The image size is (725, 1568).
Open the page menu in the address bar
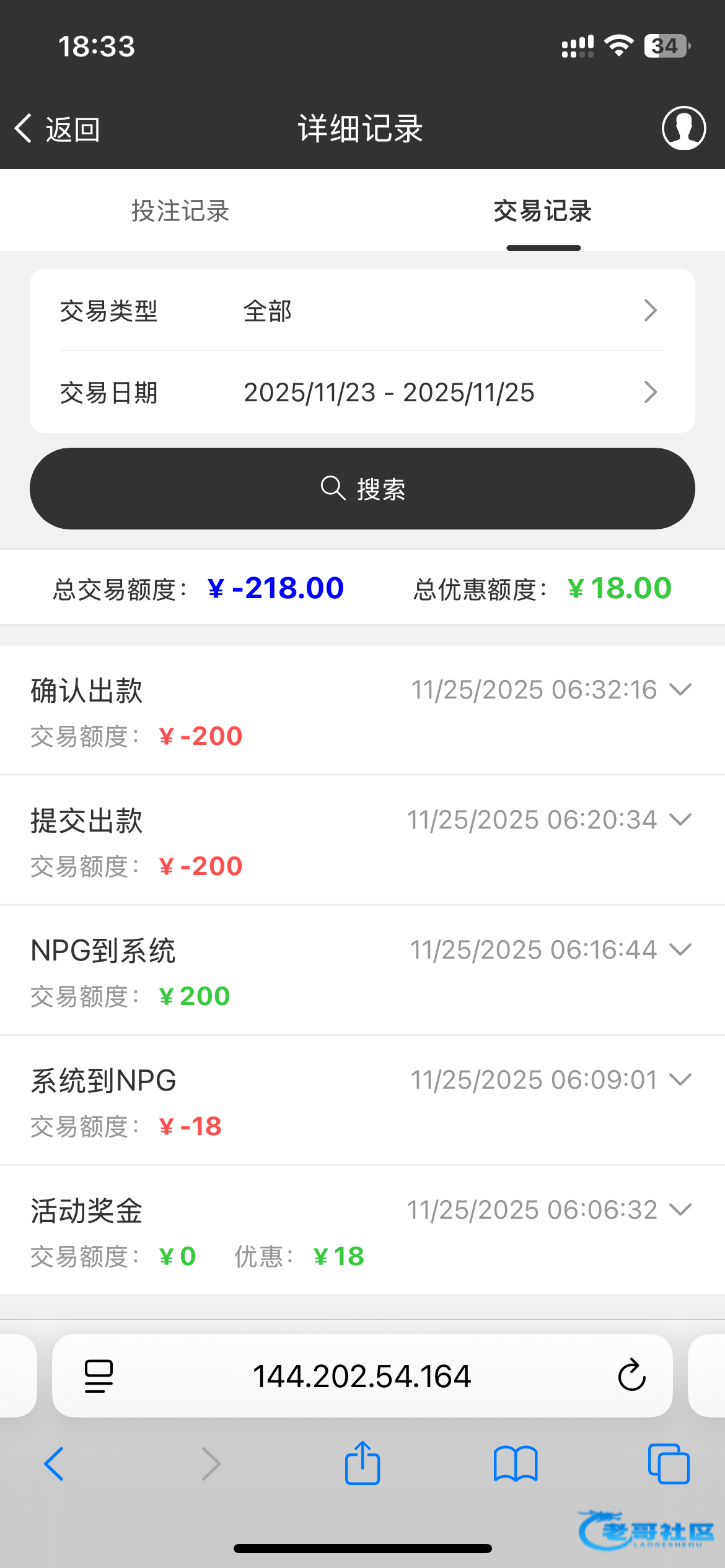[99, 1376]
